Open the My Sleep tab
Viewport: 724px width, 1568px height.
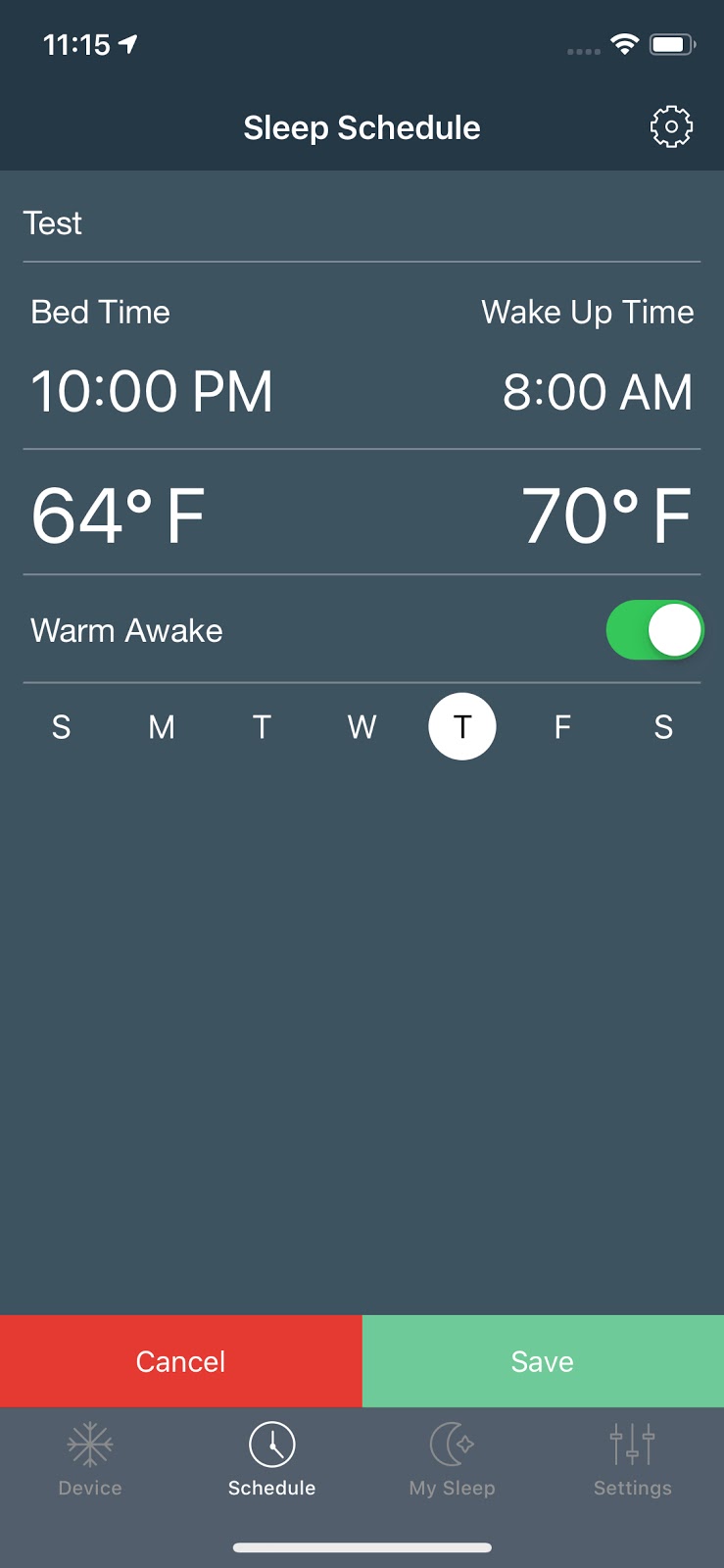tap(452, 1459)
